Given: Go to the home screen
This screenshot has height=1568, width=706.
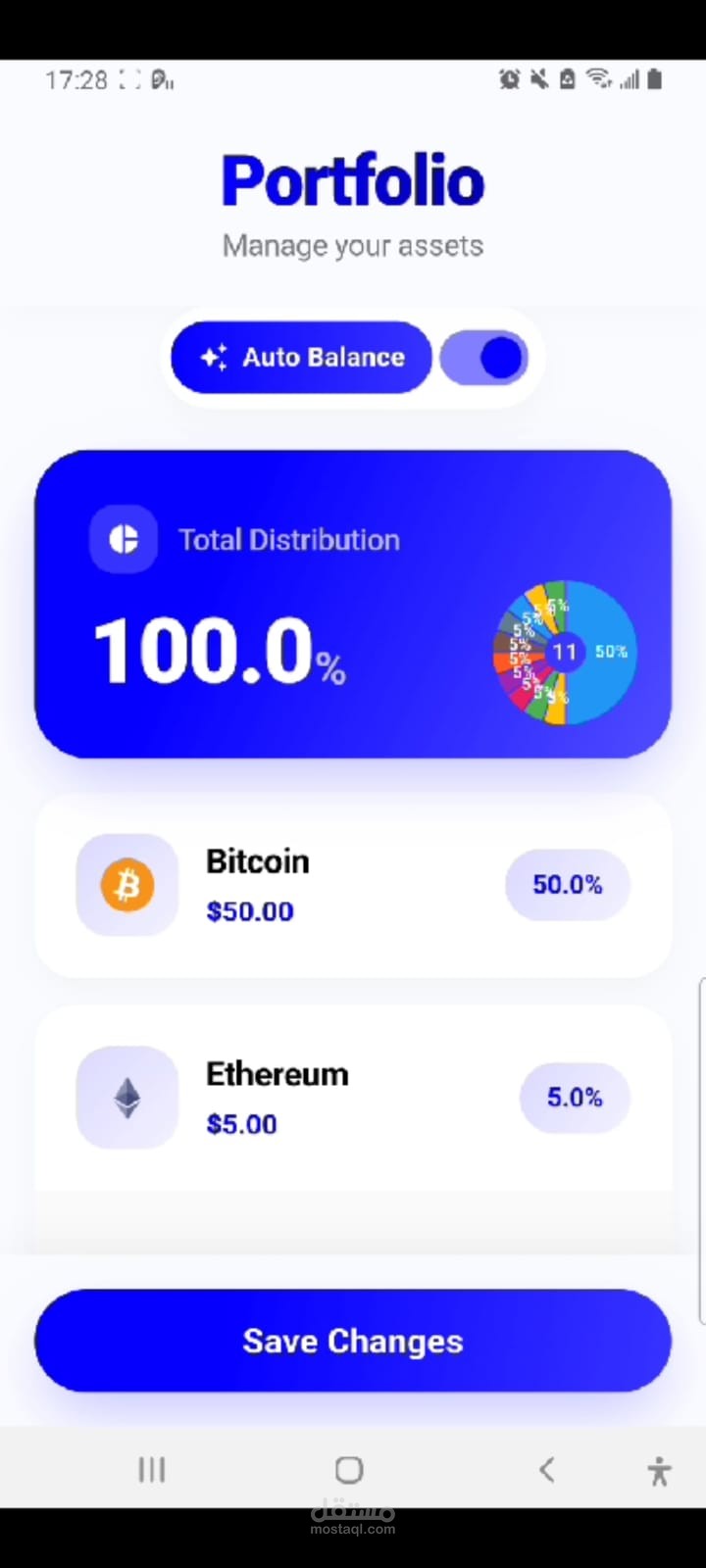Looking at the screenshot, I should pos(349,1470).
